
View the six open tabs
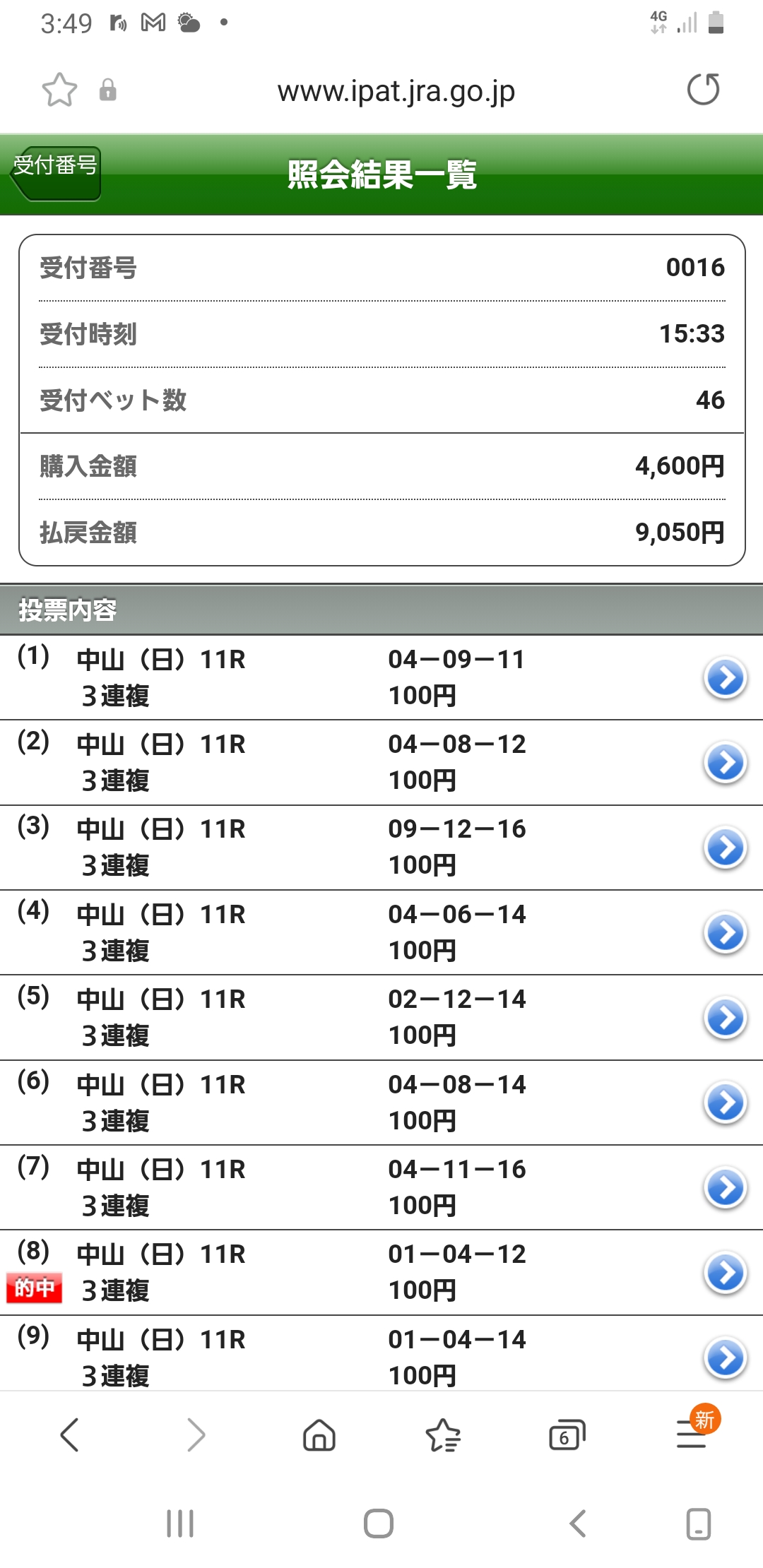pyautogui.click(x=567, y=1435)
